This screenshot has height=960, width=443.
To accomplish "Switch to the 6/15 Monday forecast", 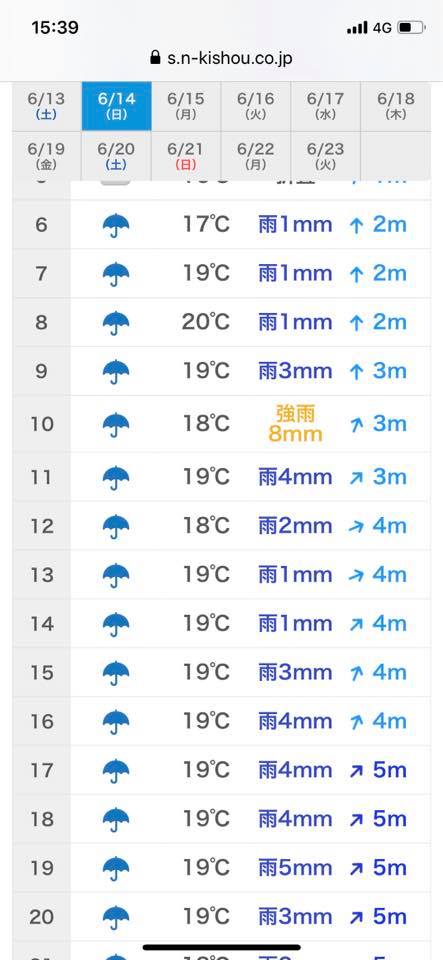I will click(x=186, y=106).
